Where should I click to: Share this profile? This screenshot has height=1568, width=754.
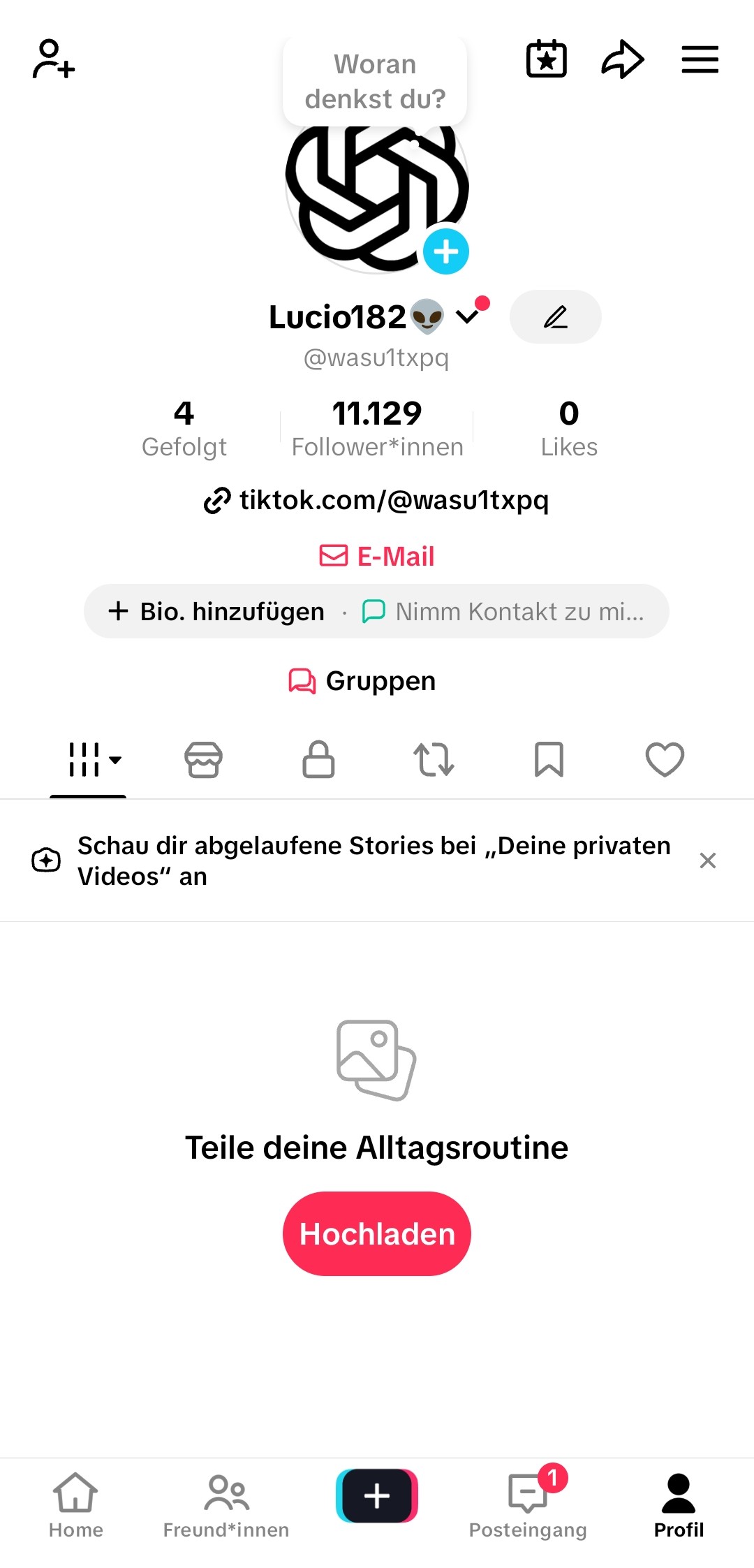coord(622,59)
